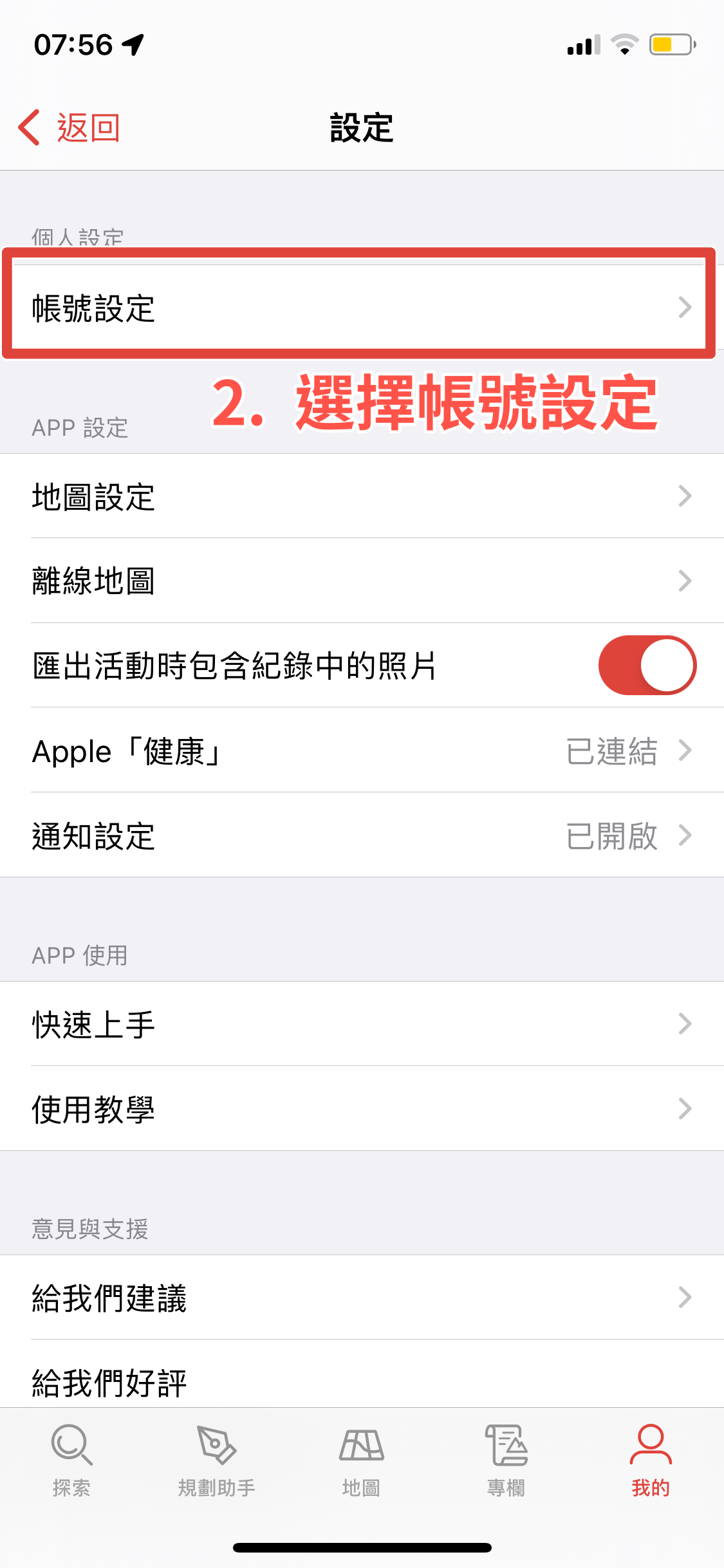
Task: Open Apple「健康」connection settings
Action: tap(362, 750)
